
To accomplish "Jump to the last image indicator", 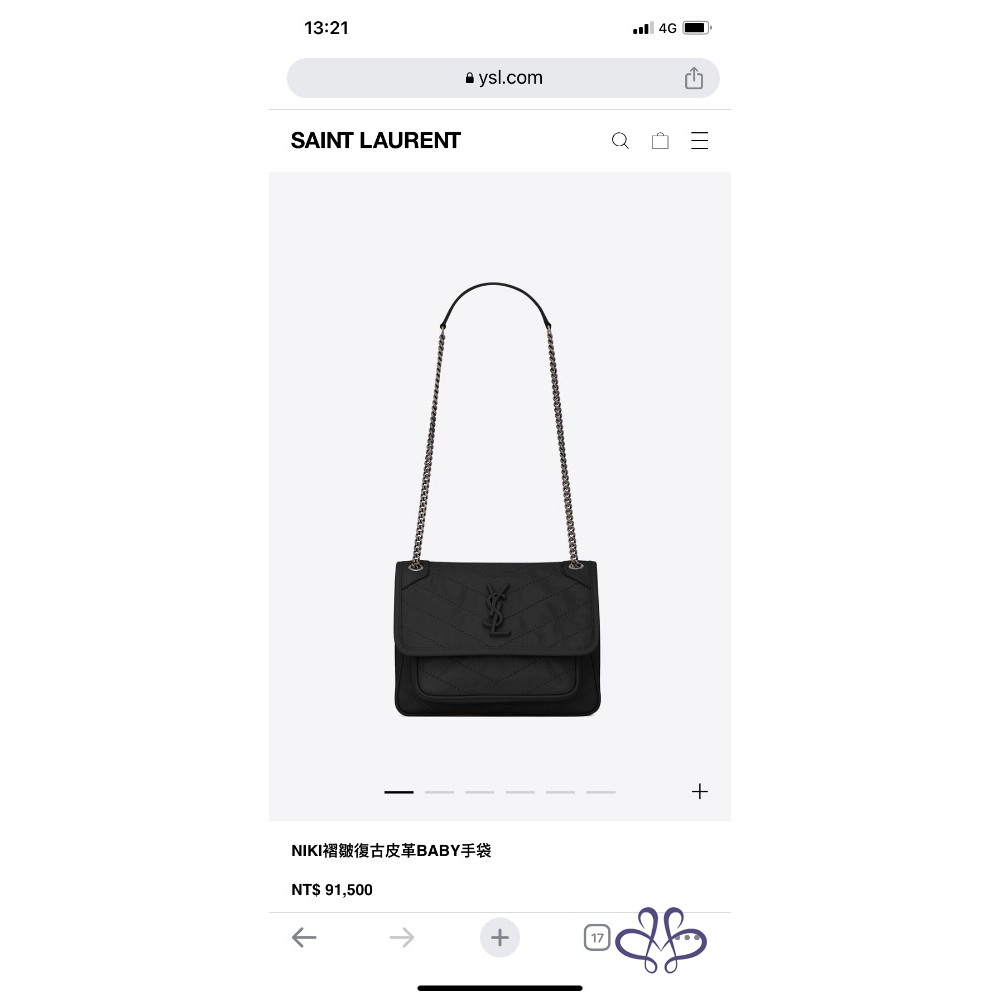I will (x=600, y=792).
